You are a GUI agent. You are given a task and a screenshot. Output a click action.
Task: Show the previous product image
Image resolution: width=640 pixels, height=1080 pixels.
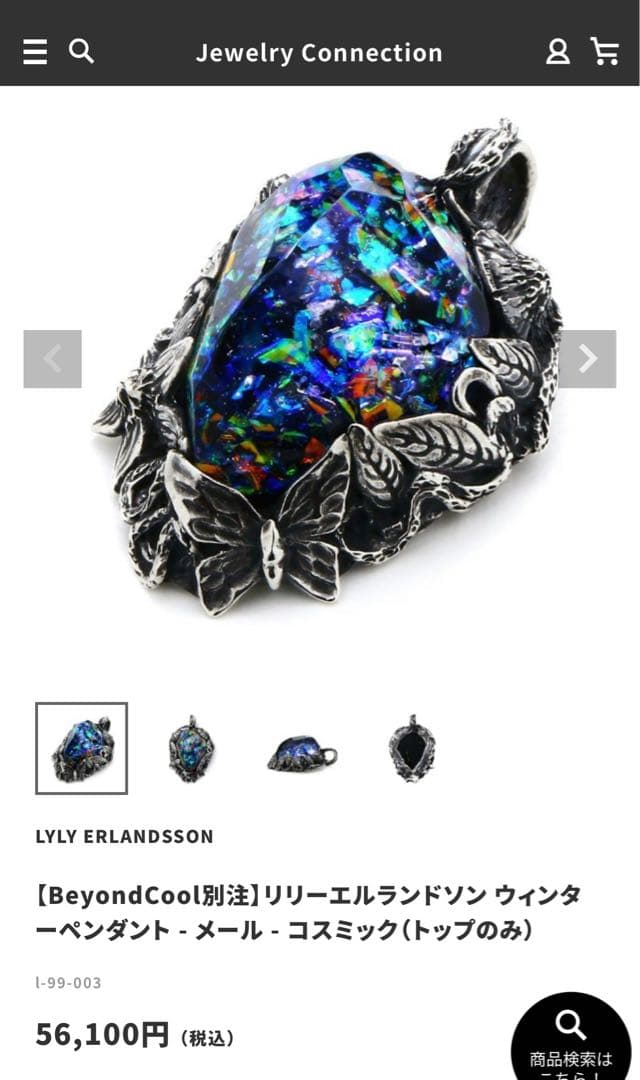point(52,359)
